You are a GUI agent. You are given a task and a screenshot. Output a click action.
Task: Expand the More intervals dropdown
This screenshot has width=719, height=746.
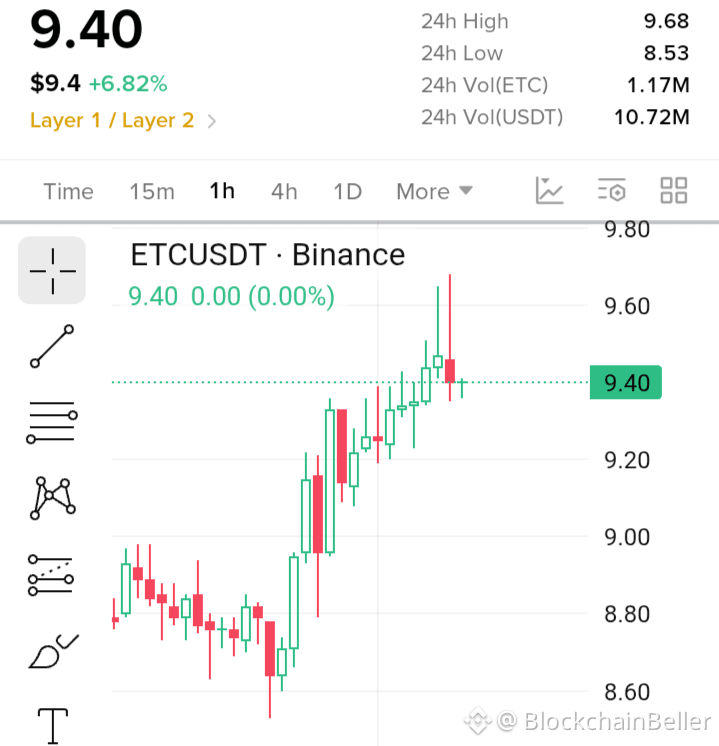[434, 192]
